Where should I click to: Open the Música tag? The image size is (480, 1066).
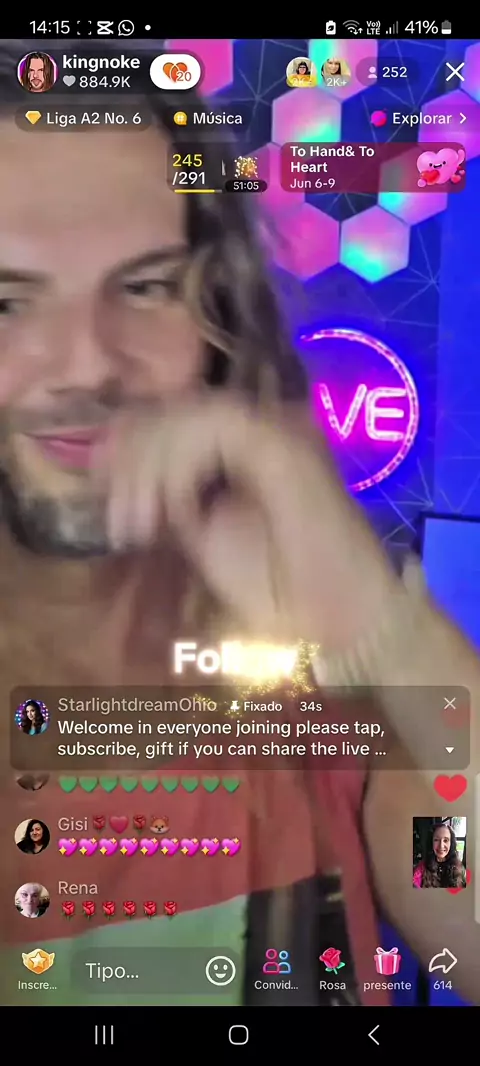[x=208, y=118]
